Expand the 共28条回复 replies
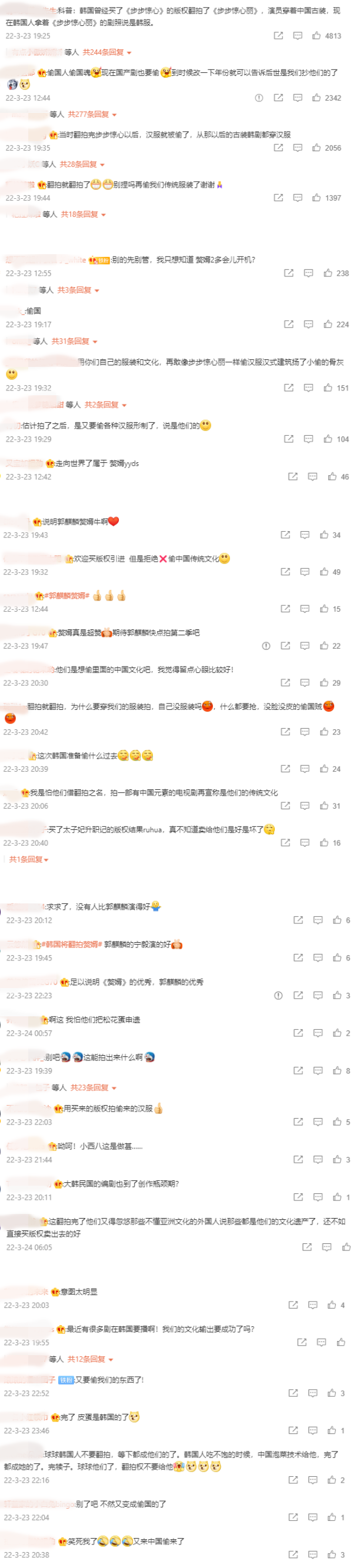Screen dimensions: 353x1568 click(82, 164)
